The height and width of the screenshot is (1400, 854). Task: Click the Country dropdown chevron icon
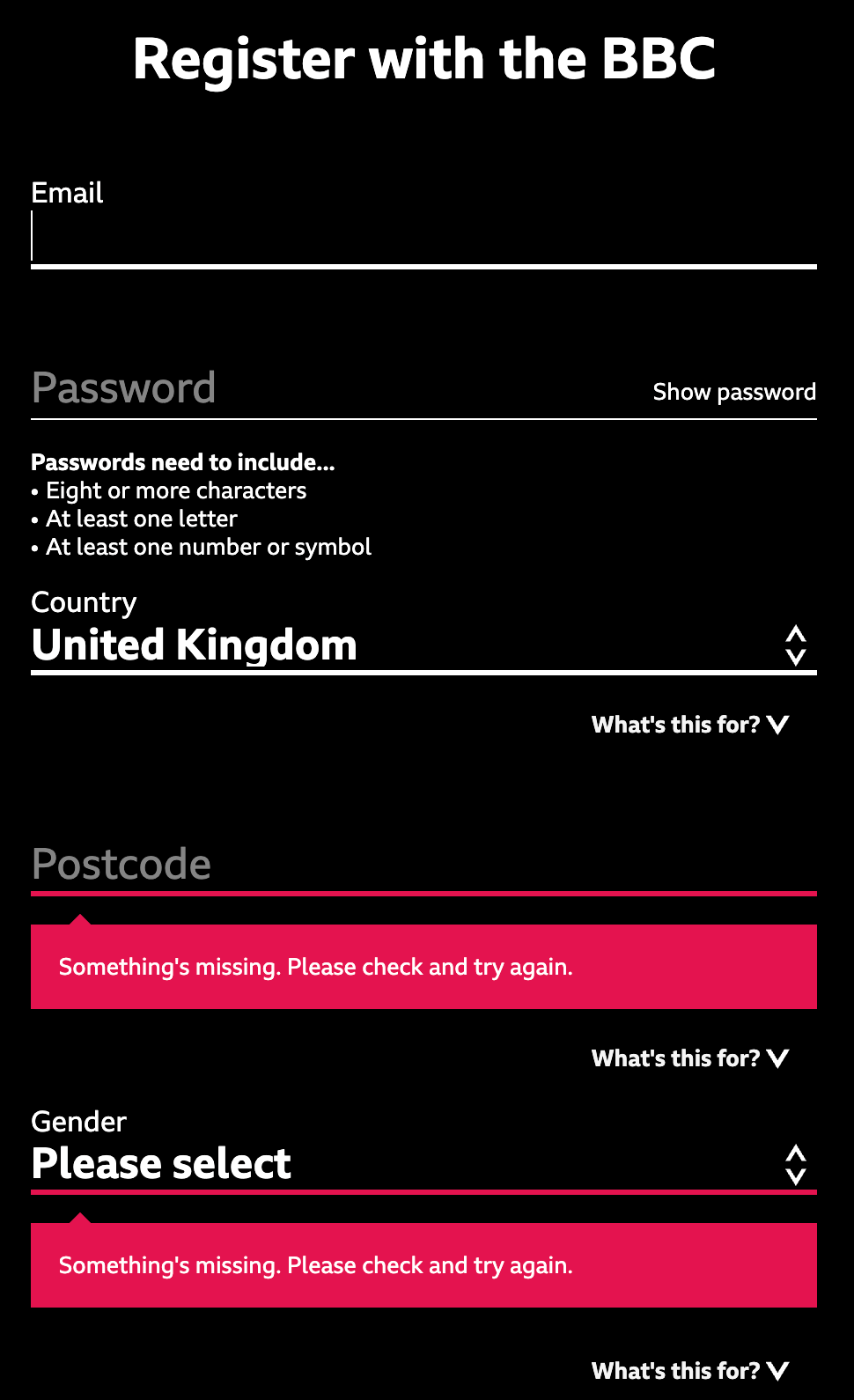795,644
